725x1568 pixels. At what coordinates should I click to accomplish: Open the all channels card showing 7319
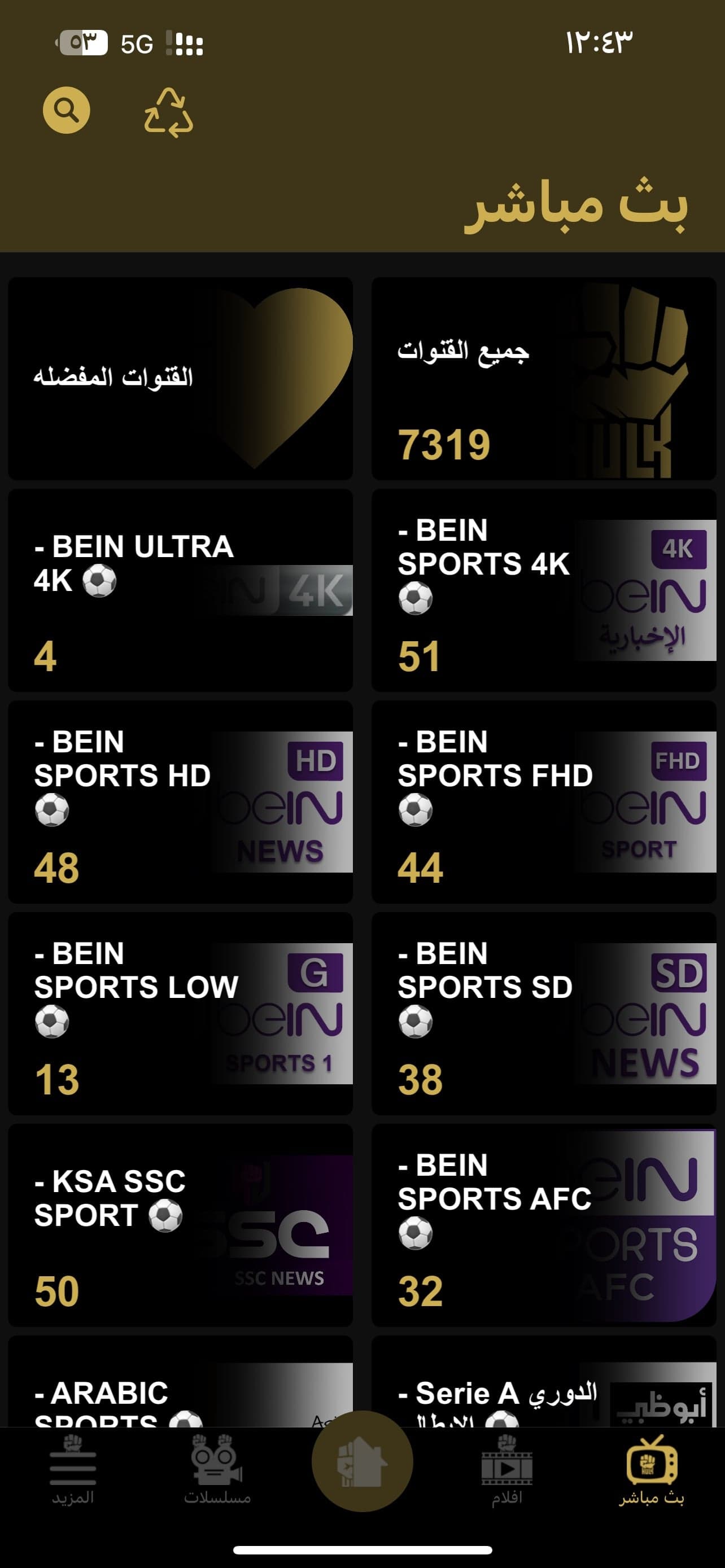click(x=544, y=378)
